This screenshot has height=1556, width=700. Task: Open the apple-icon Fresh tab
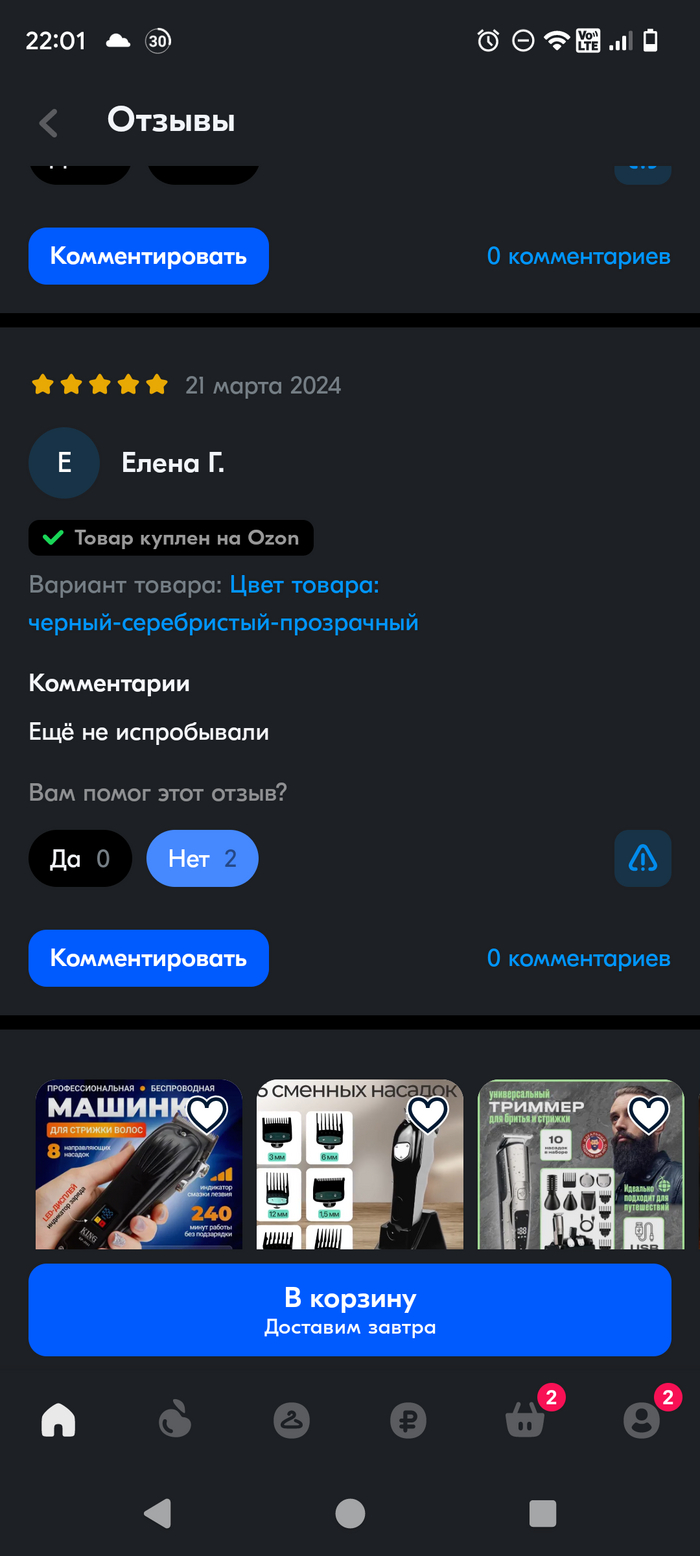pyautogui.click(x=175, y=1419)
